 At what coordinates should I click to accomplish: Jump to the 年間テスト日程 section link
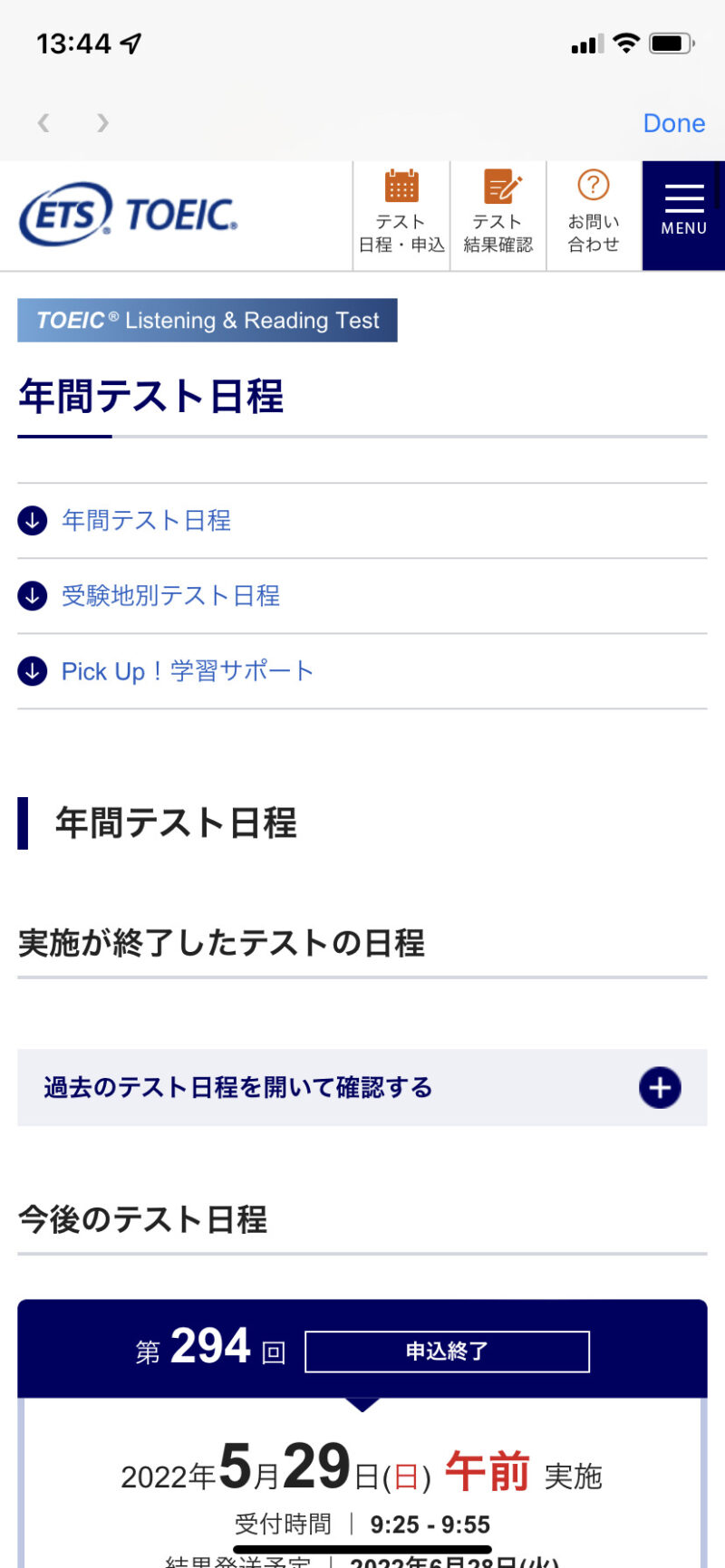tap(146, 521)
